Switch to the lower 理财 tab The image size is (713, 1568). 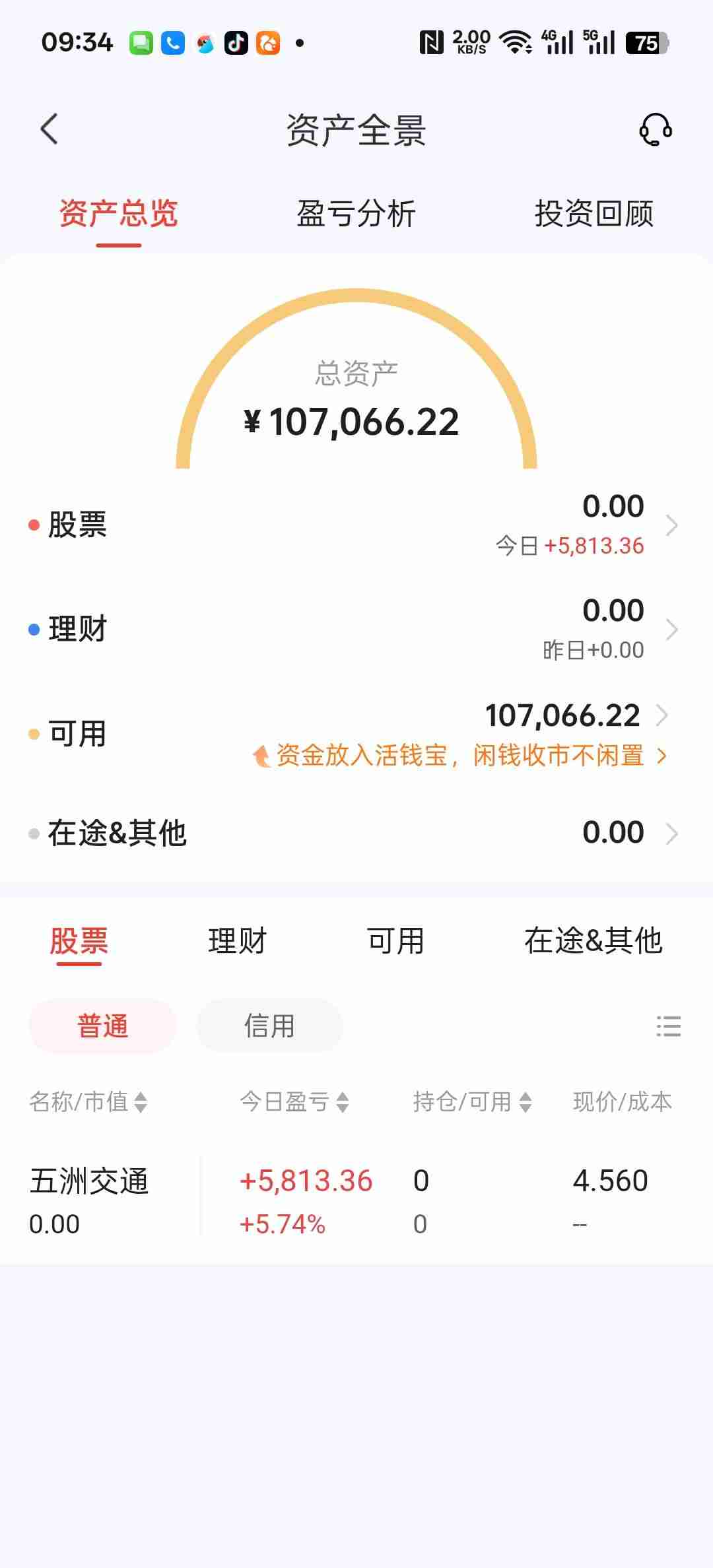point(237,941)
